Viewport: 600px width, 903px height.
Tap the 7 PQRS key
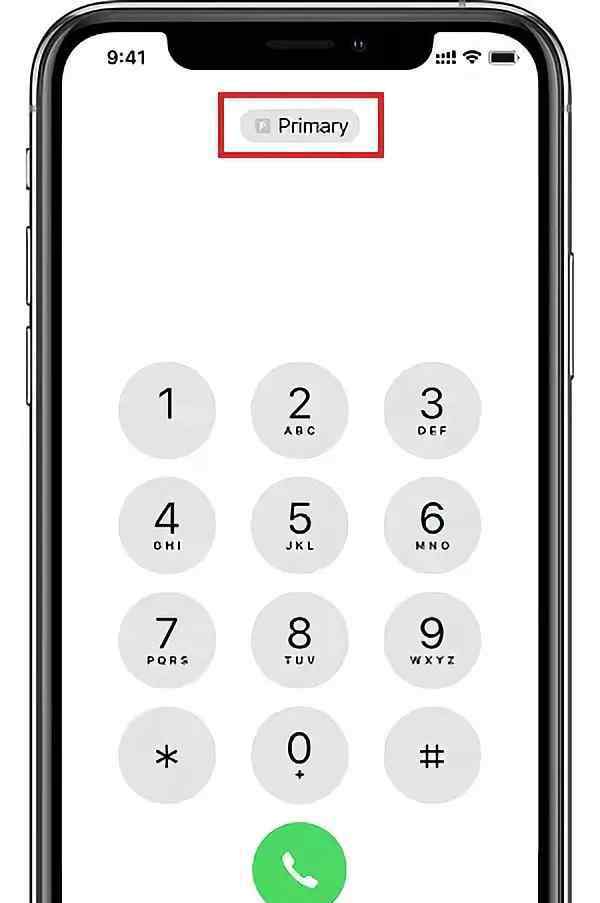[x=167, y=641]
